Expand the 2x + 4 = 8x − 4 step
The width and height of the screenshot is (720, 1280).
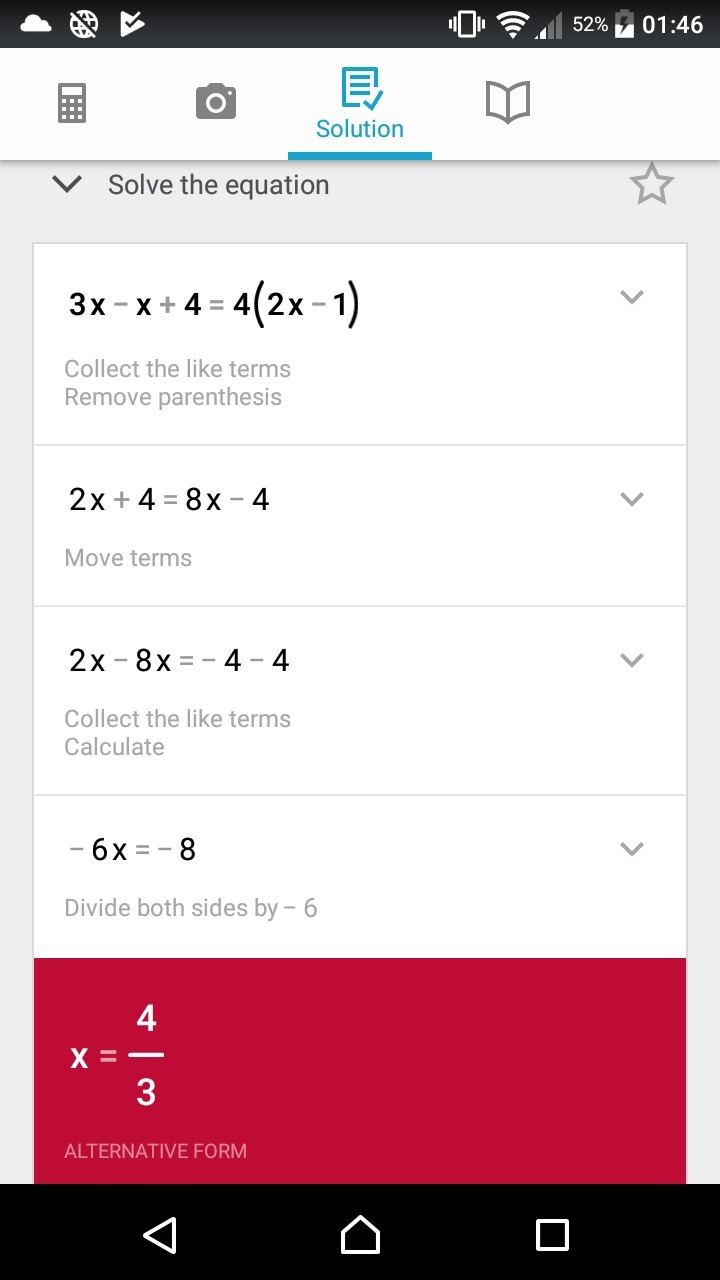point(632,499)
